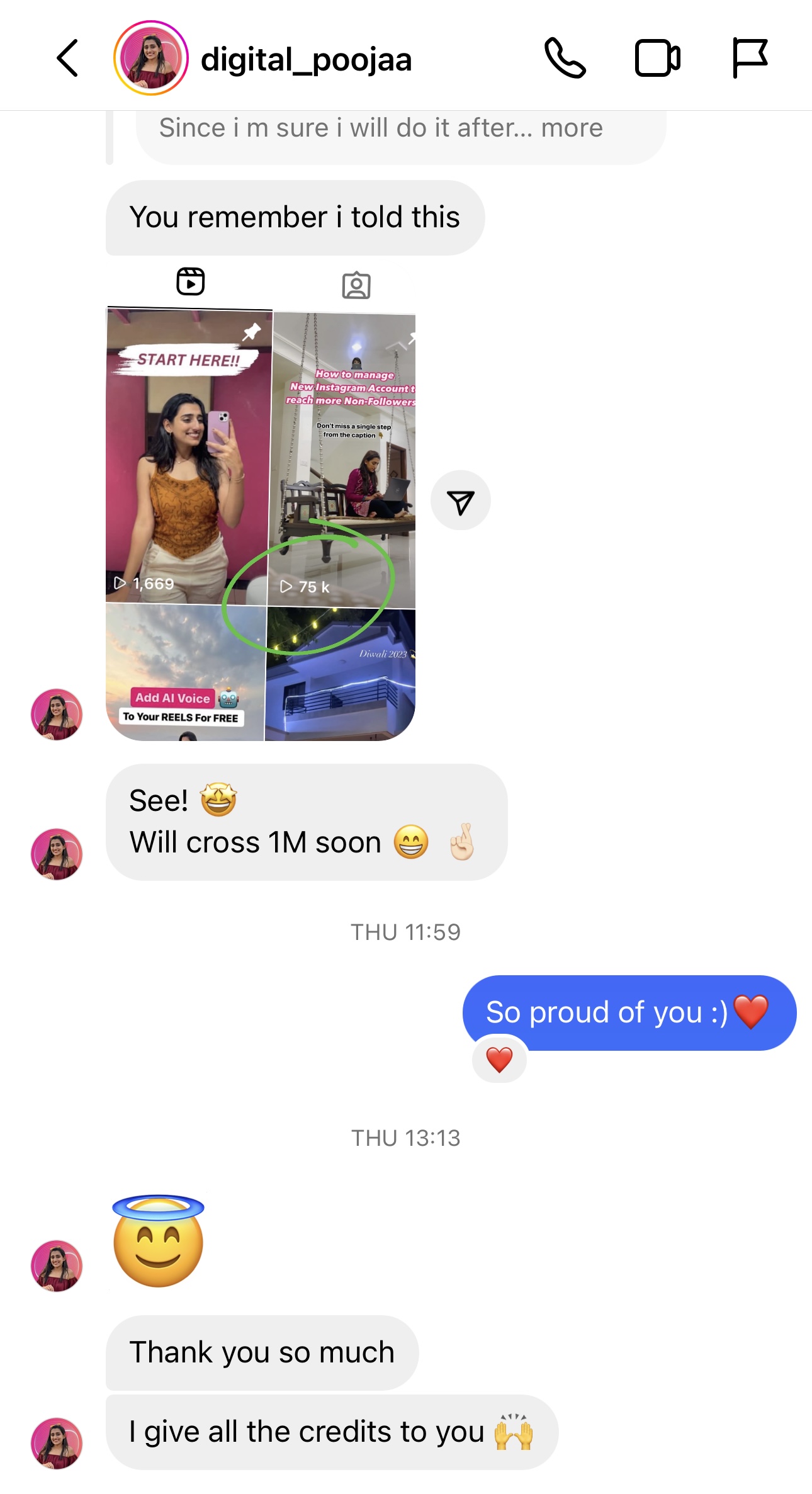Open the flag icon in the header

click(x=750, y=59)
